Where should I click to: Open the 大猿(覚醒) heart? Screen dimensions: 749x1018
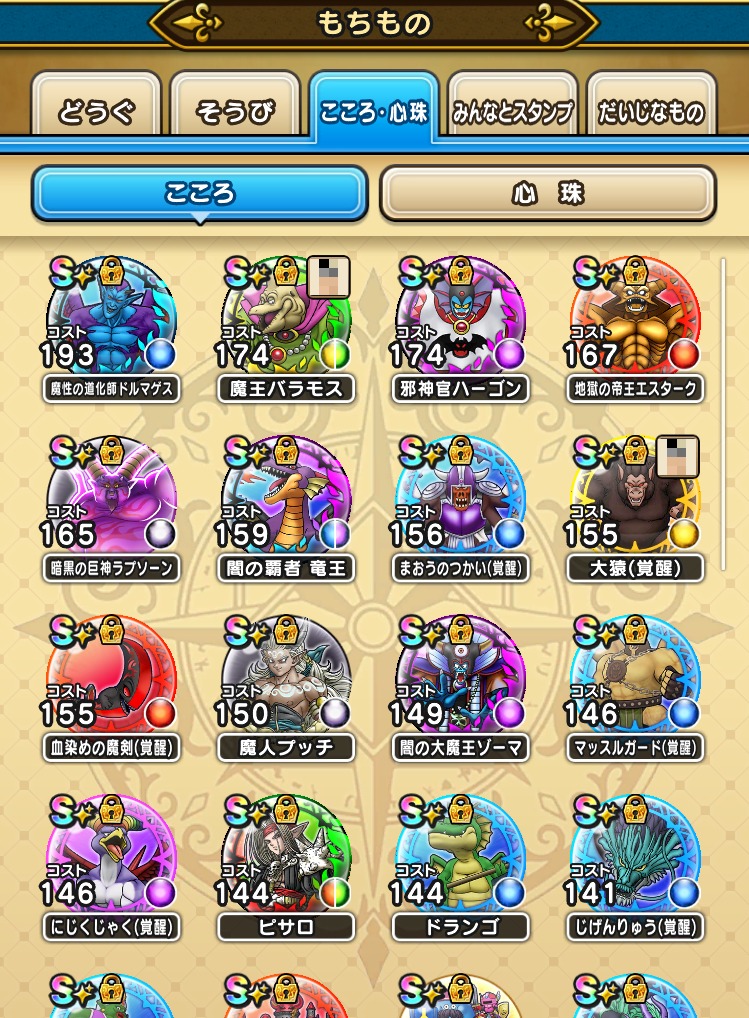tap(634, 505)
